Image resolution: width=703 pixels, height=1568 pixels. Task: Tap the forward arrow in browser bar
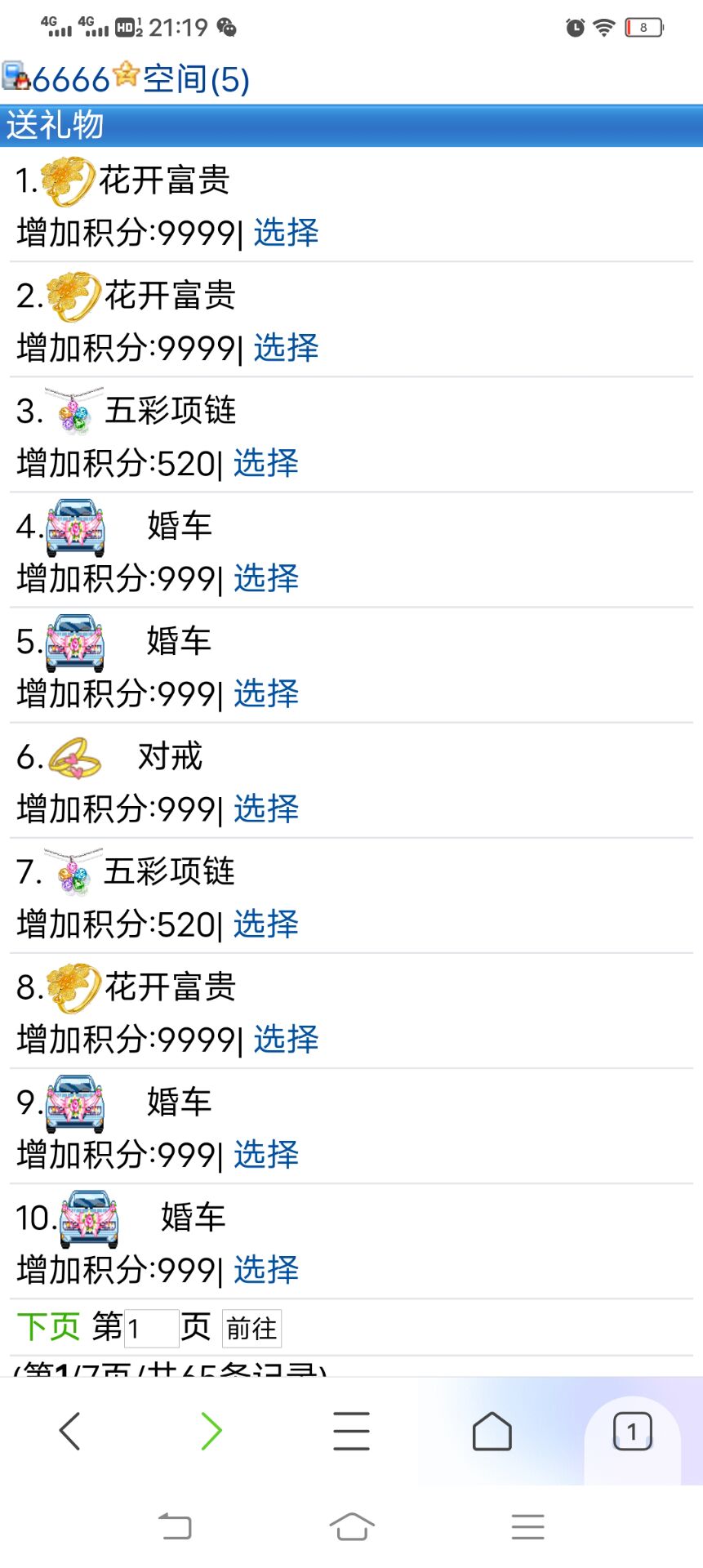(x=211, y=1431)
